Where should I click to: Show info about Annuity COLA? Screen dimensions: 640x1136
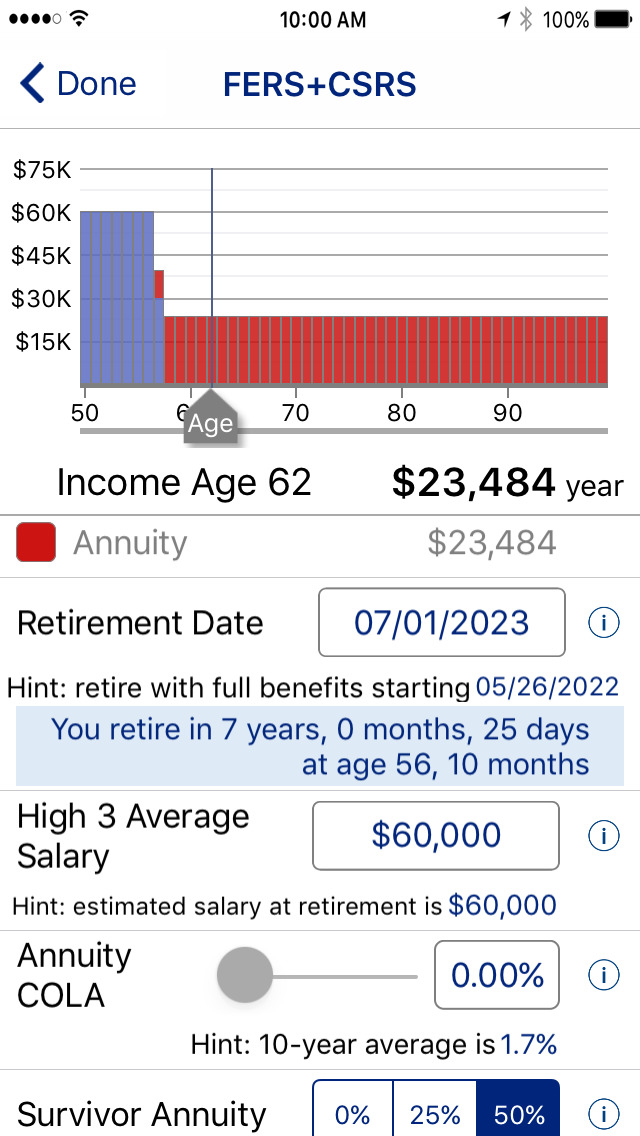coord(603,975)
